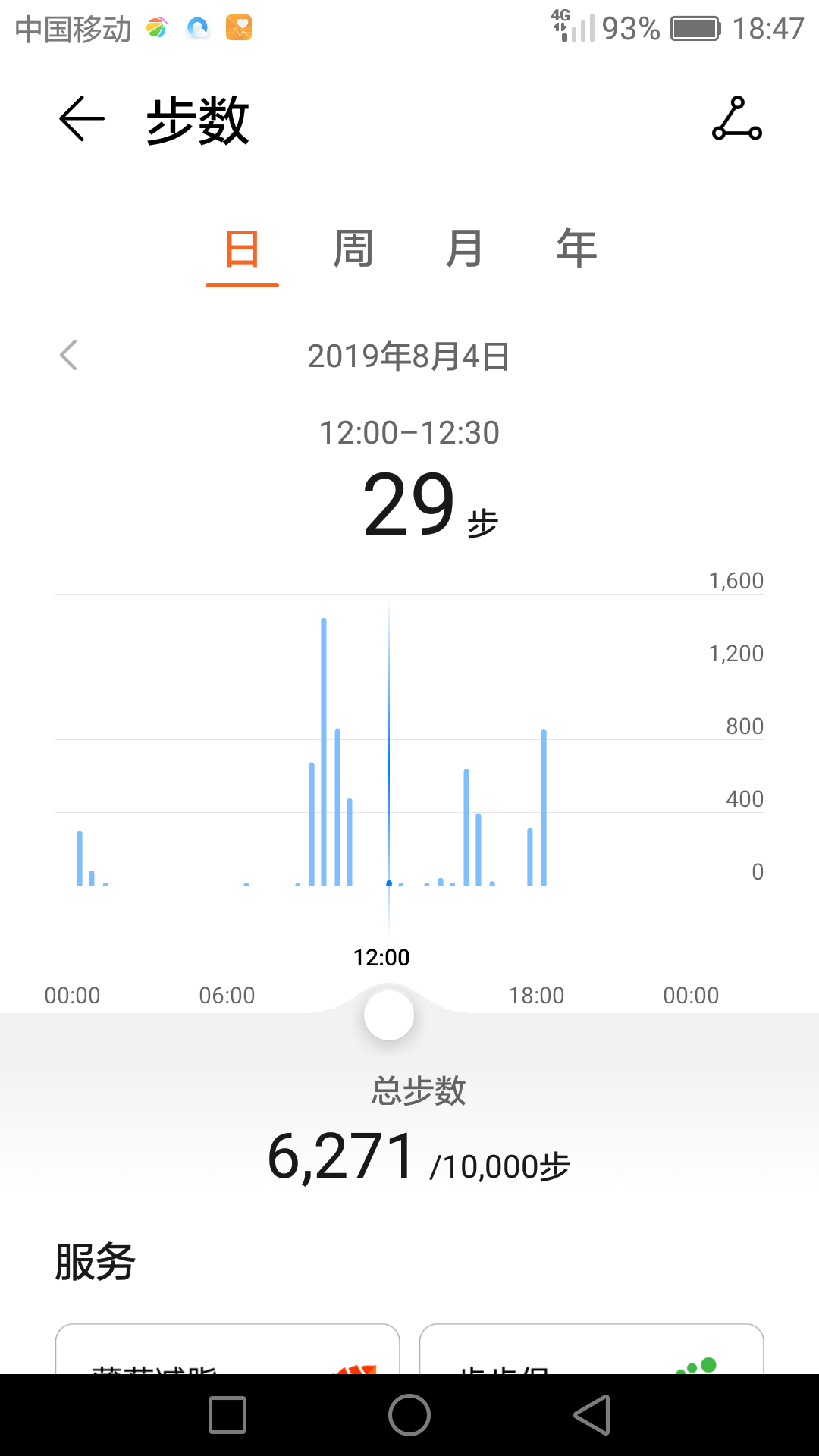Select the 日 tab

(x=241, y=248)
